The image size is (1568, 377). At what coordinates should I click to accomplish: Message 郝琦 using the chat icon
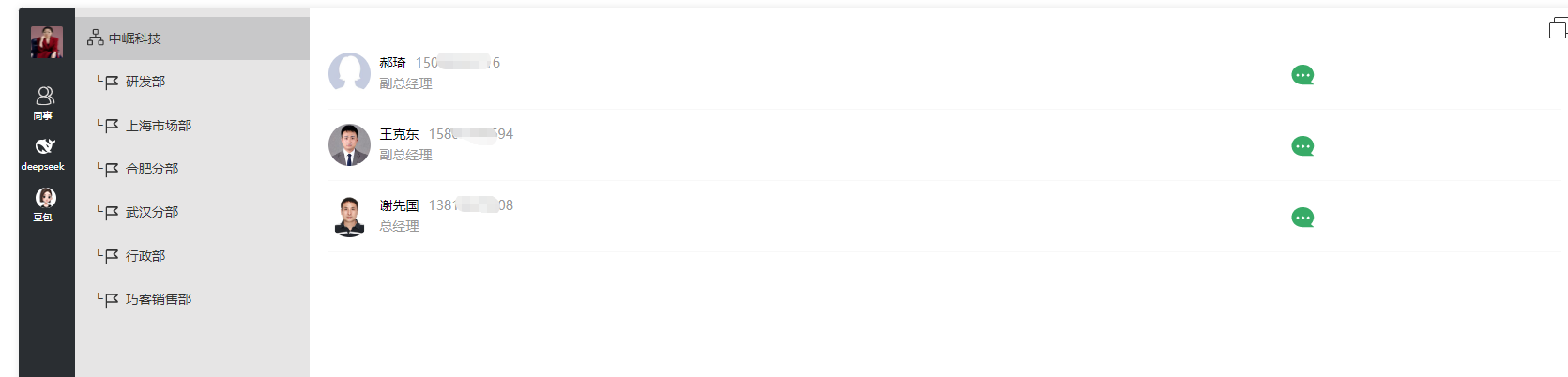[x=1302, y=75]
